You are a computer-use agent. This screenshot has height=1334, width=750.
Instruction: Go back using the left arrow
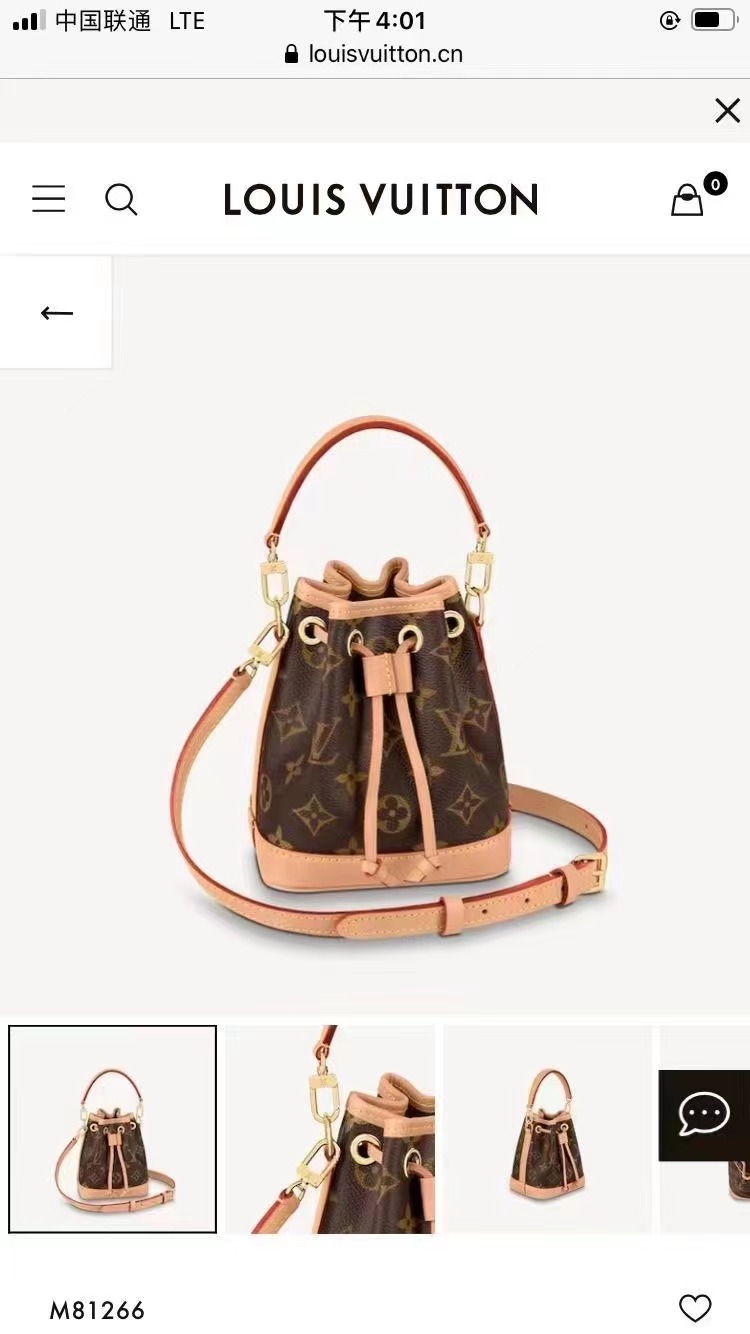[x=57, y=313]
